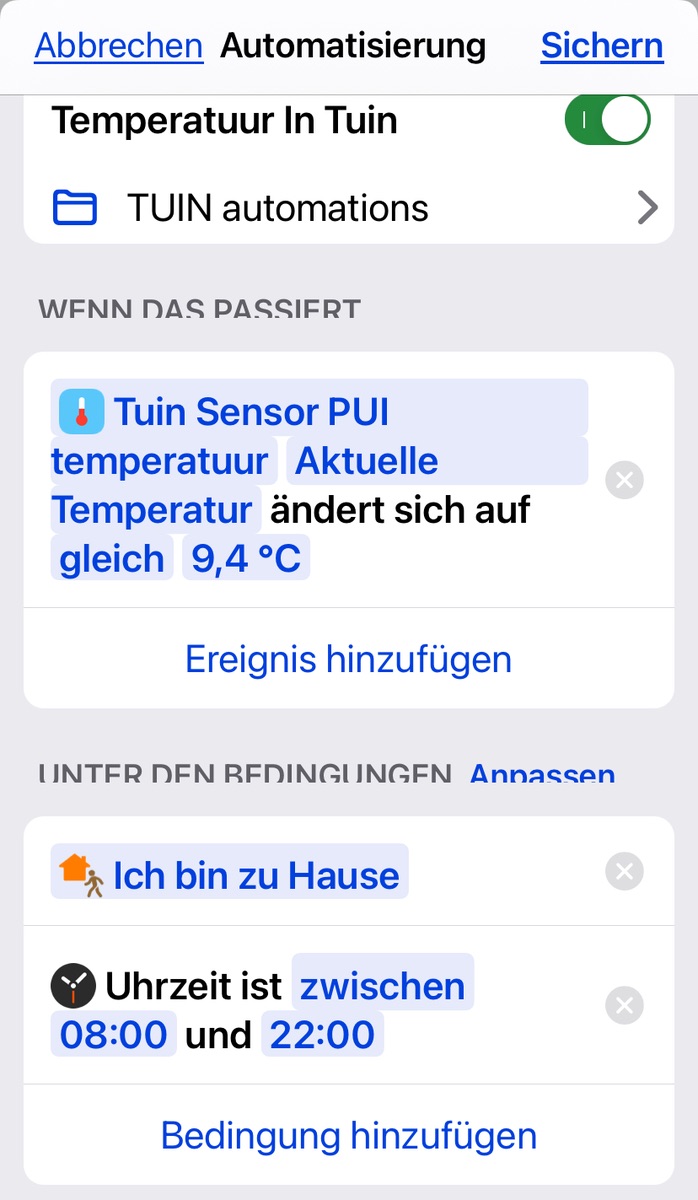
Task: Remove the temperature trigger event
Action: (624, 481)
